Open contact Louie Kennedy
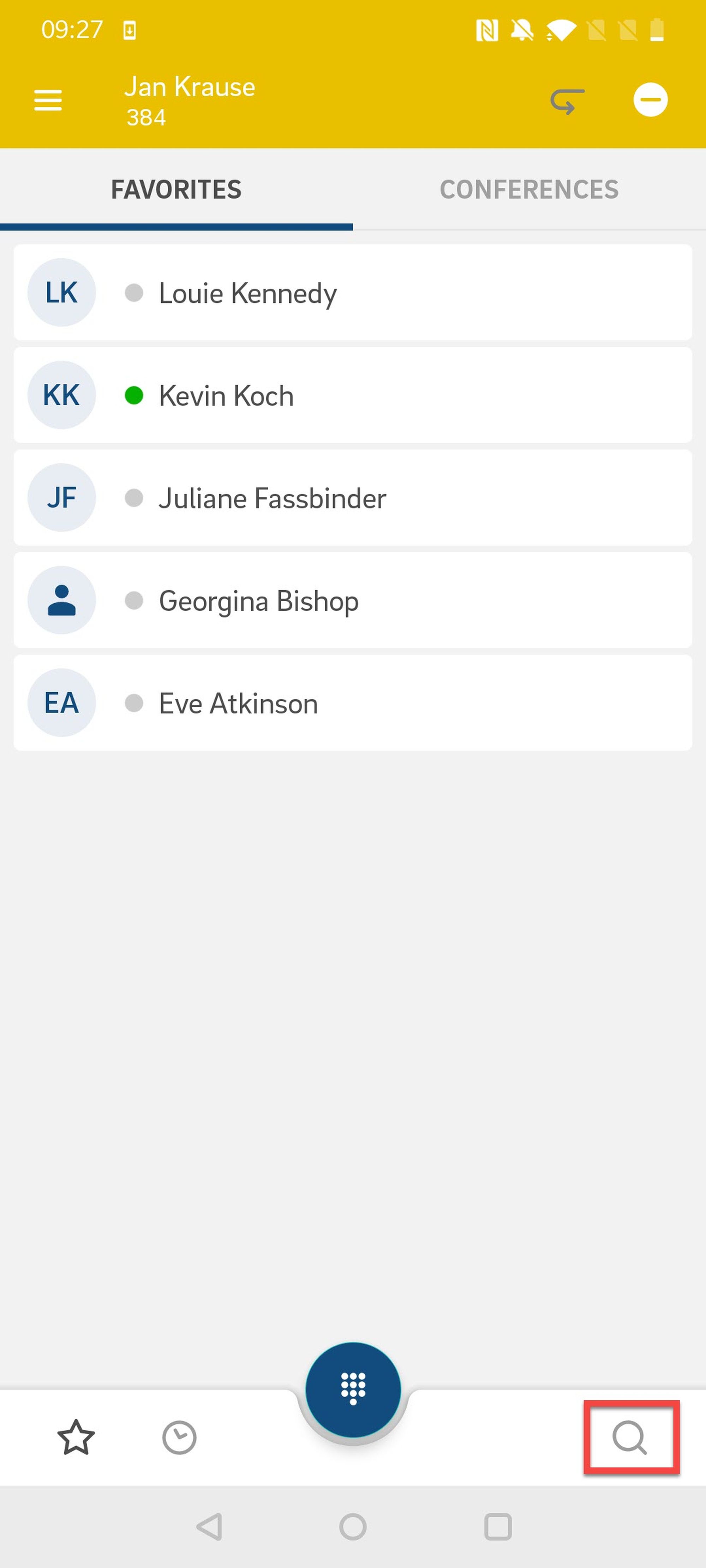 (352, 293)
